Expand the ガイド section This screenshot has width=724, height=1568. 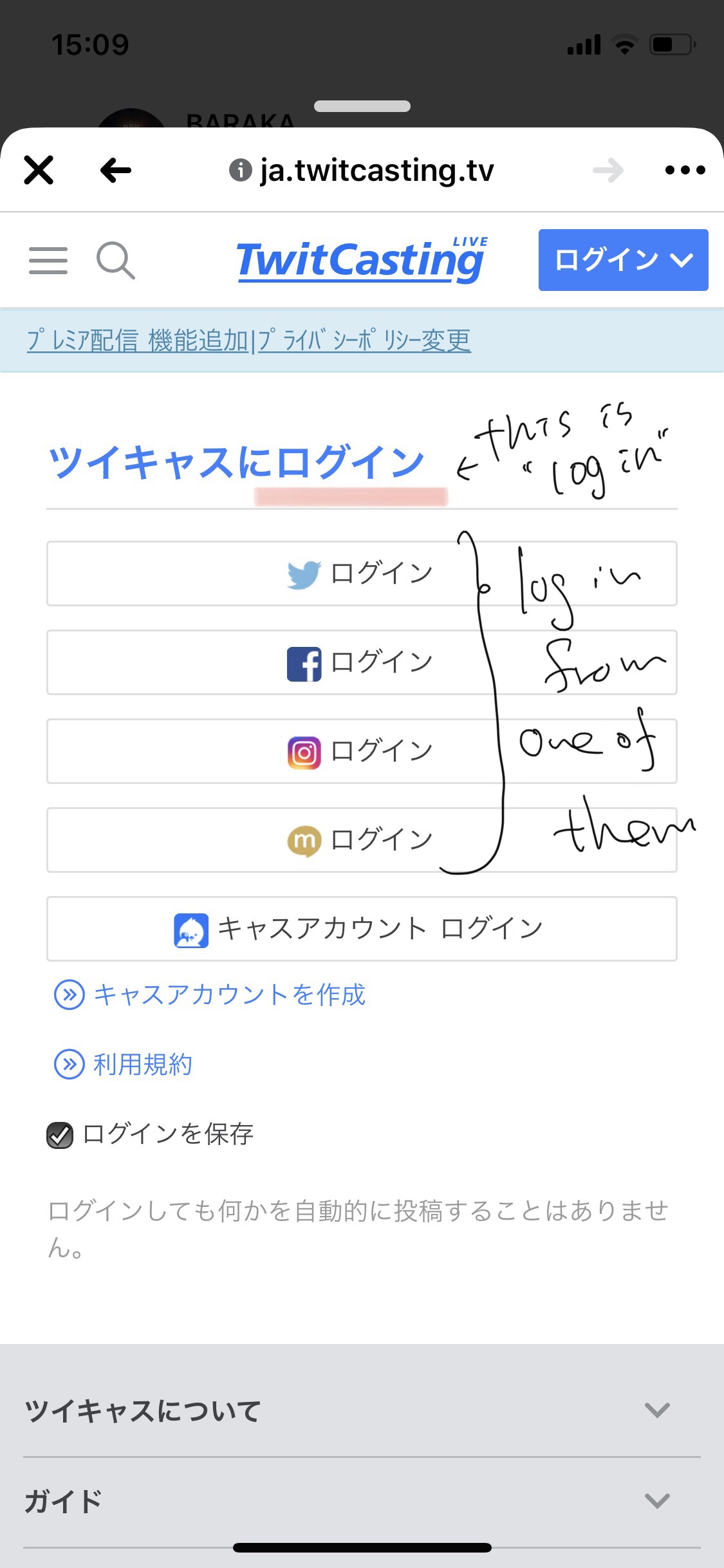tap(362, 1501)
